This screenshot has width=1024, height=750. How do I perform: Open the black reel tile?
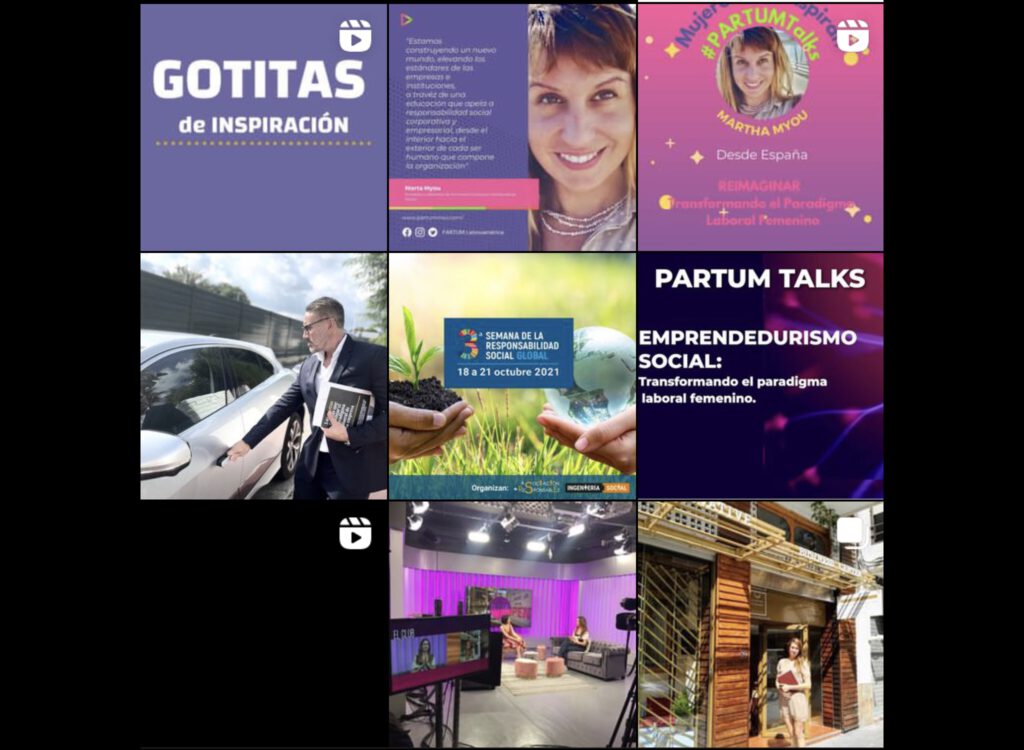[x=263, y=624]
